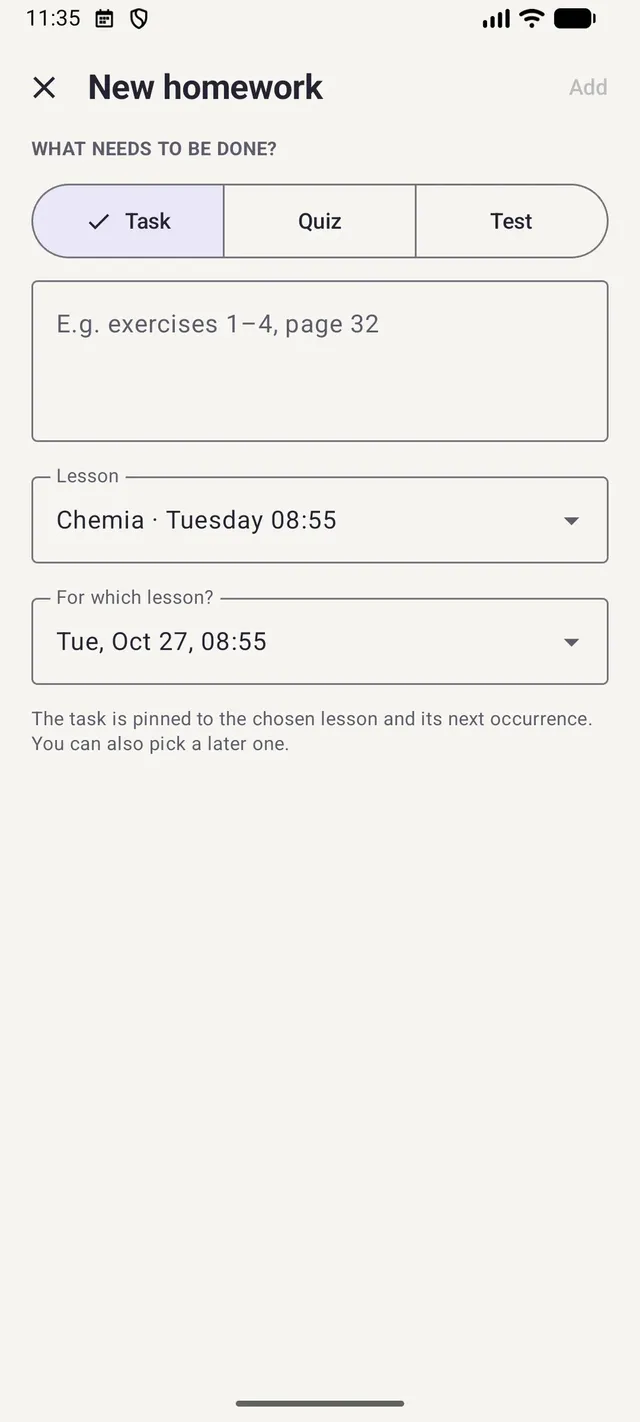Switch to the Quiz type
The image size is (640, 1422).
(x=320, y=221)
